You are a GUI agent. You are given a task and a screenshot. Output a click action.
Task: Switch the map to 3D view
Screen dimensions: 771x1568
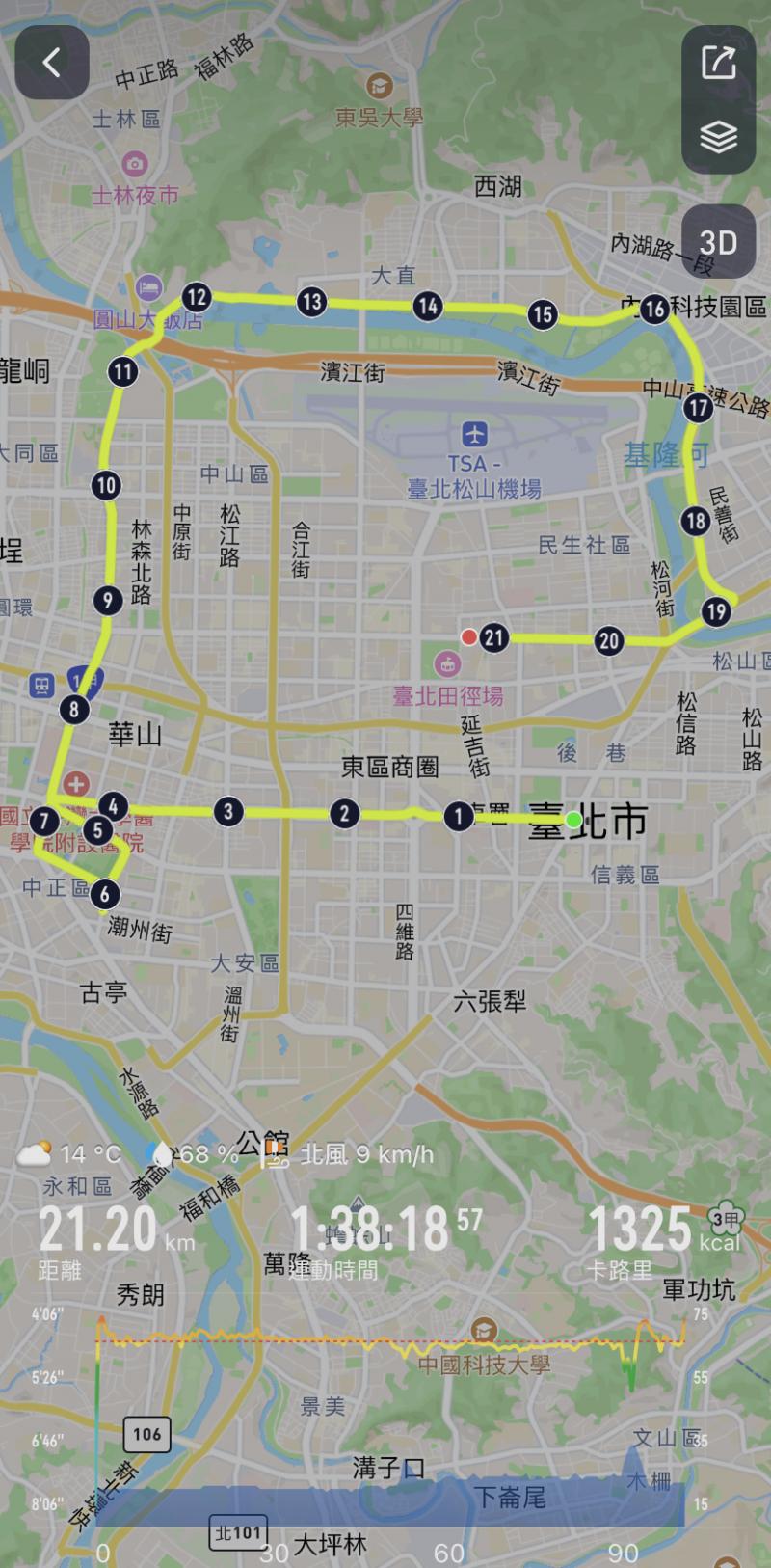pyautogui.click(x=718, y=242)
